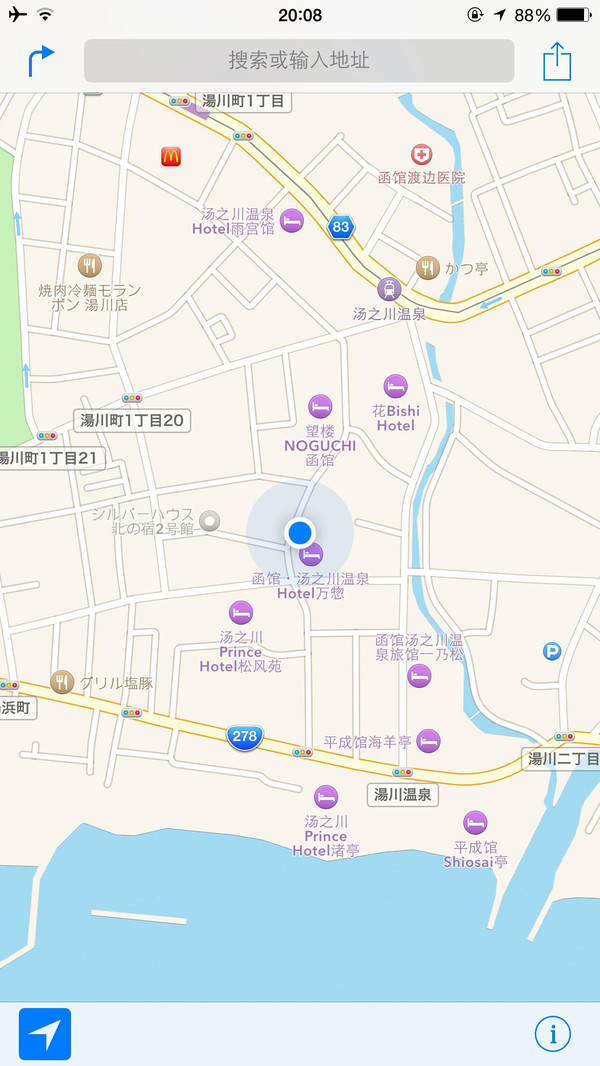Select the 函馆渡边医院 hospital pin
This screenshot has width=600, height=1066.
point(422,154)
